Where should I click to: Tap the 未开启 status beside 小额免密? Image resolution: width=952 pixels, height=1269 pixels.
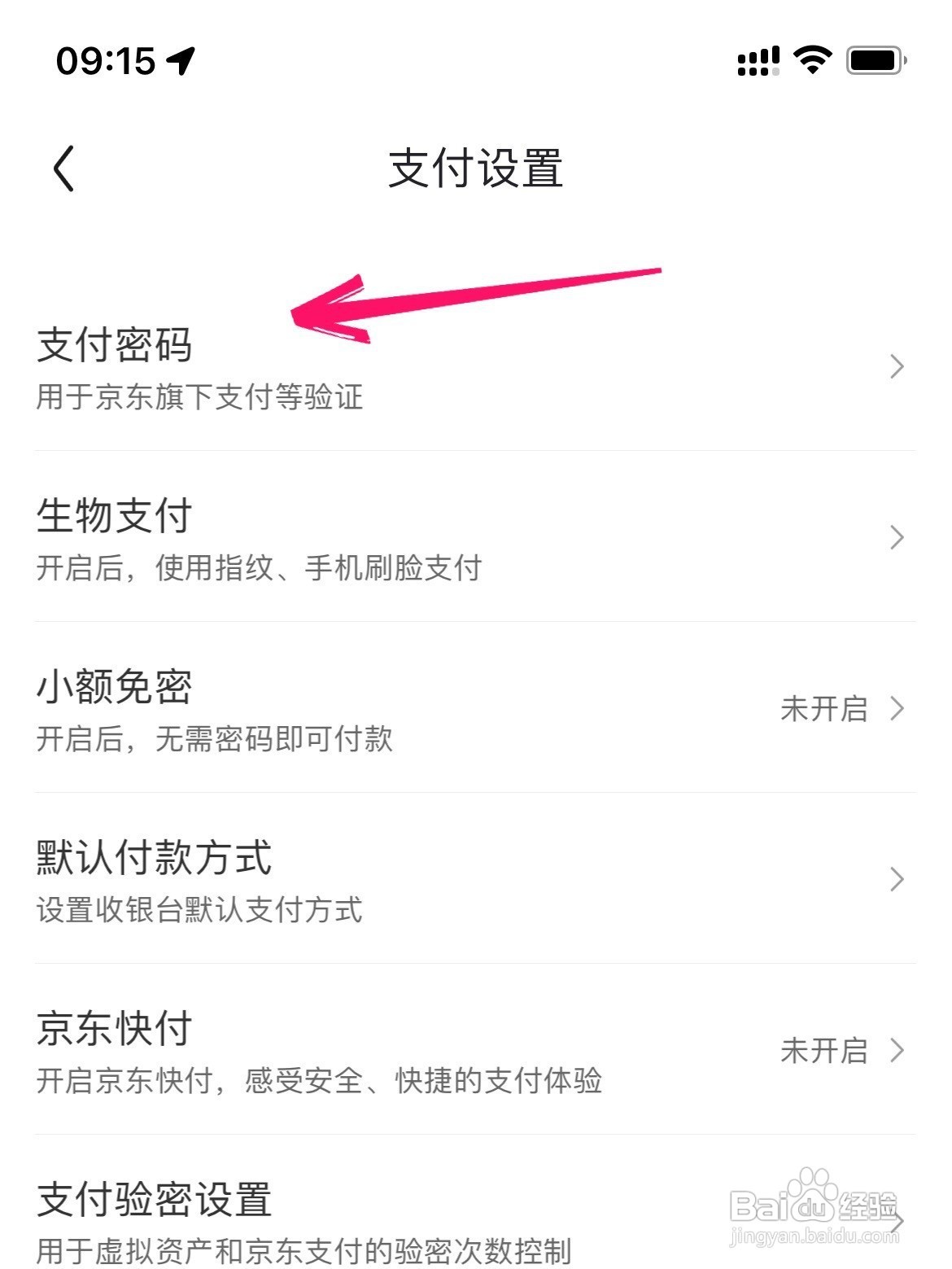[824, 709]
